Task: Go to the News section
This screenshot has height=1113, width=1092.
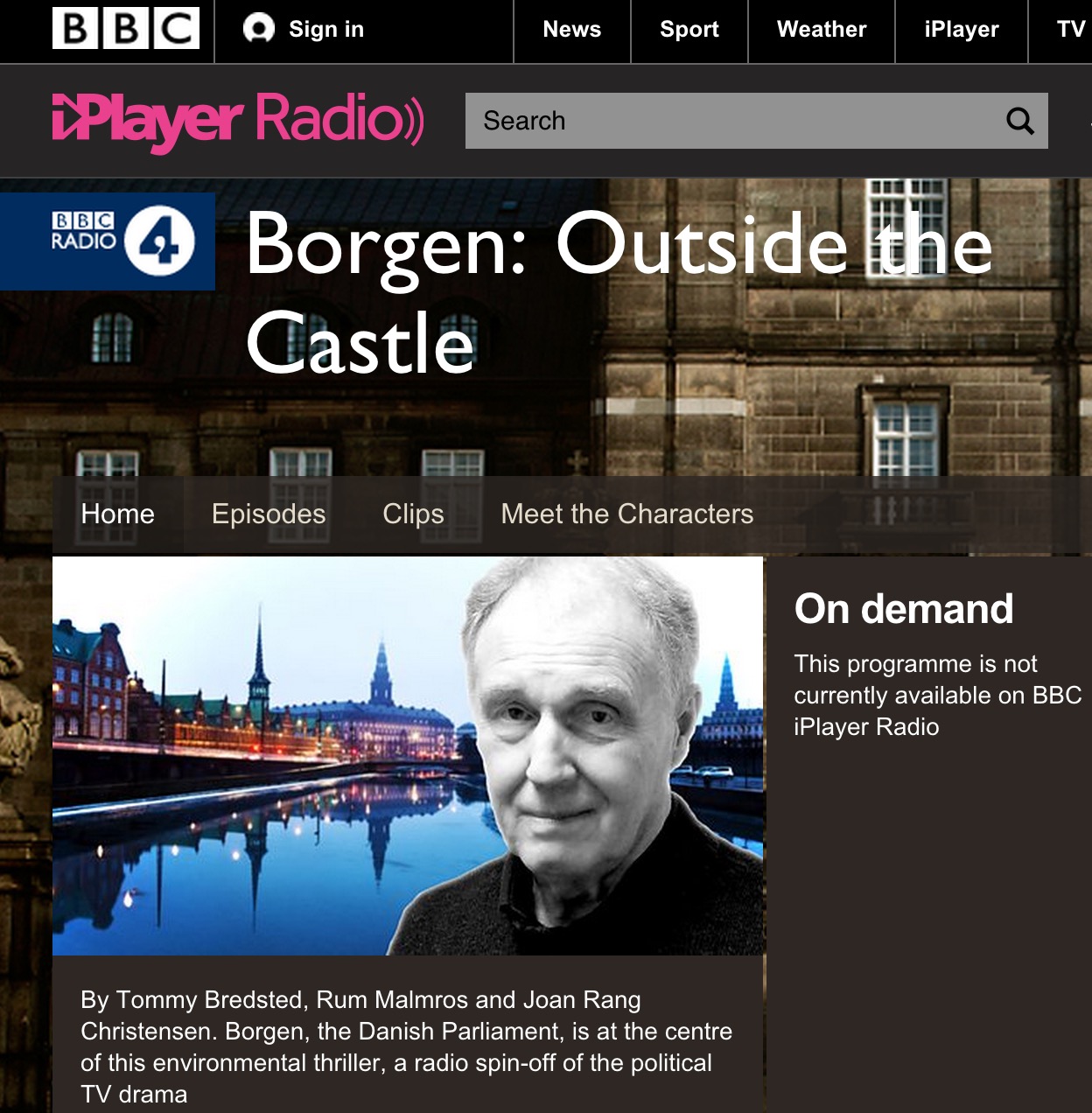Action: 571,29
